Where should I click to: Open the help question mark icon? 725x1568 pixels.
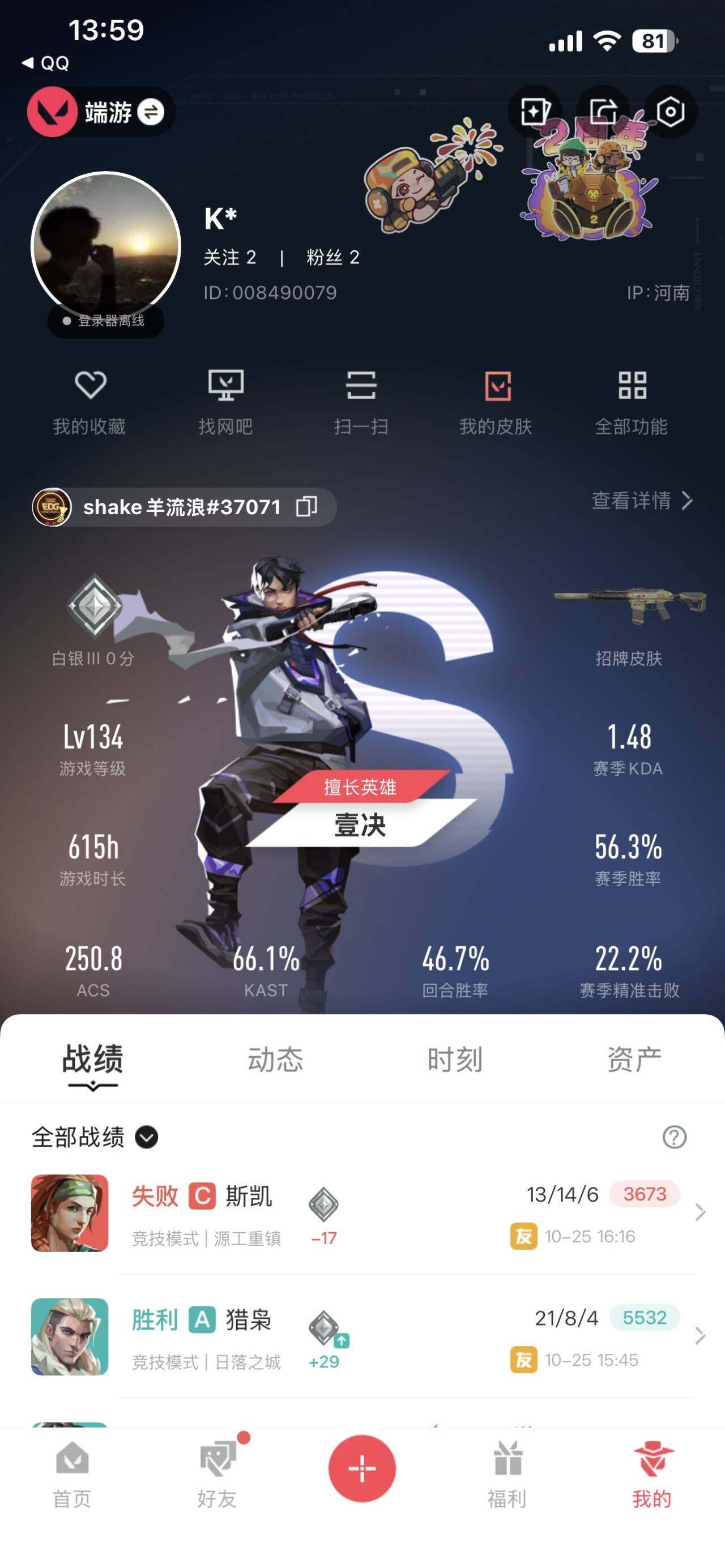674,1137
